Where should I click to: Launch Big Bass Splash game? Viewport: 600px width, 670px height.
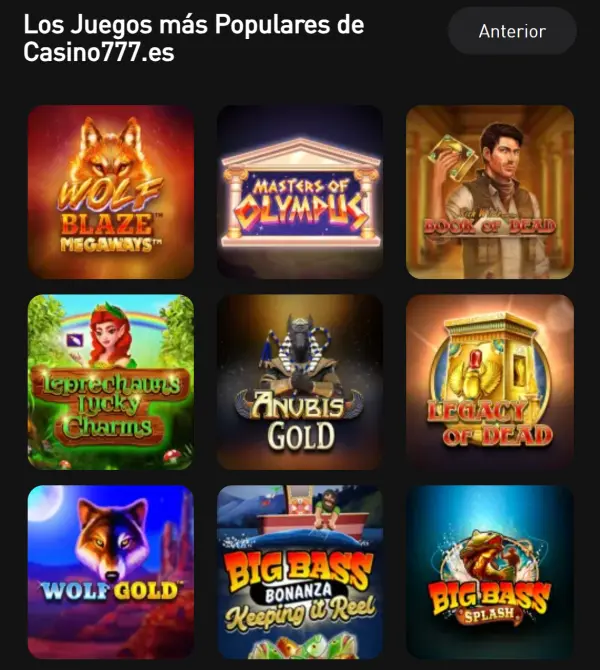click(490, 572)
